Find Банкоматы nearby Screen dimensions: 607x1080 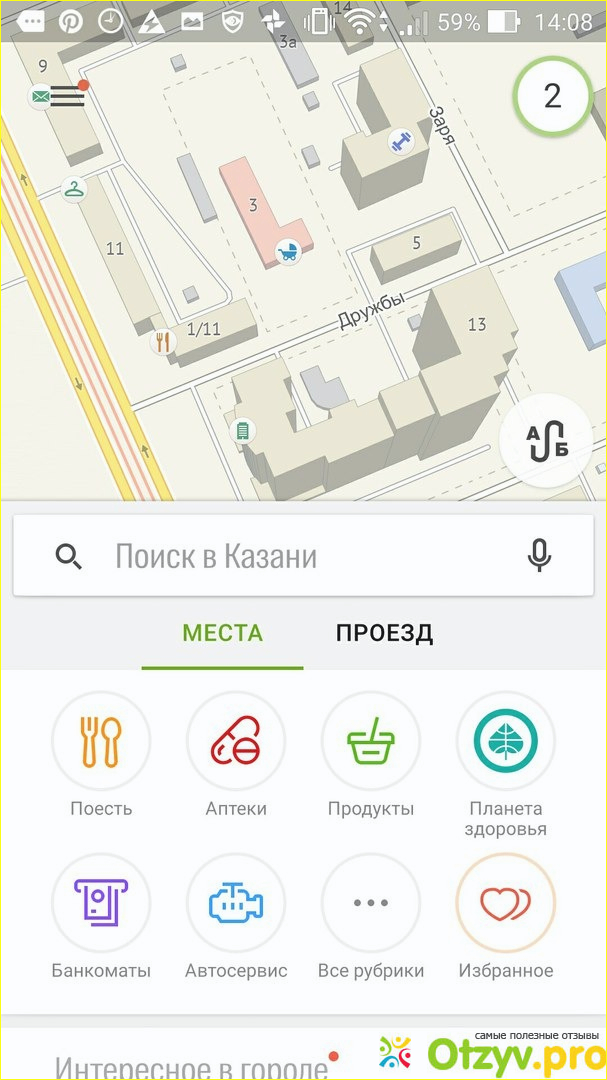101,903
